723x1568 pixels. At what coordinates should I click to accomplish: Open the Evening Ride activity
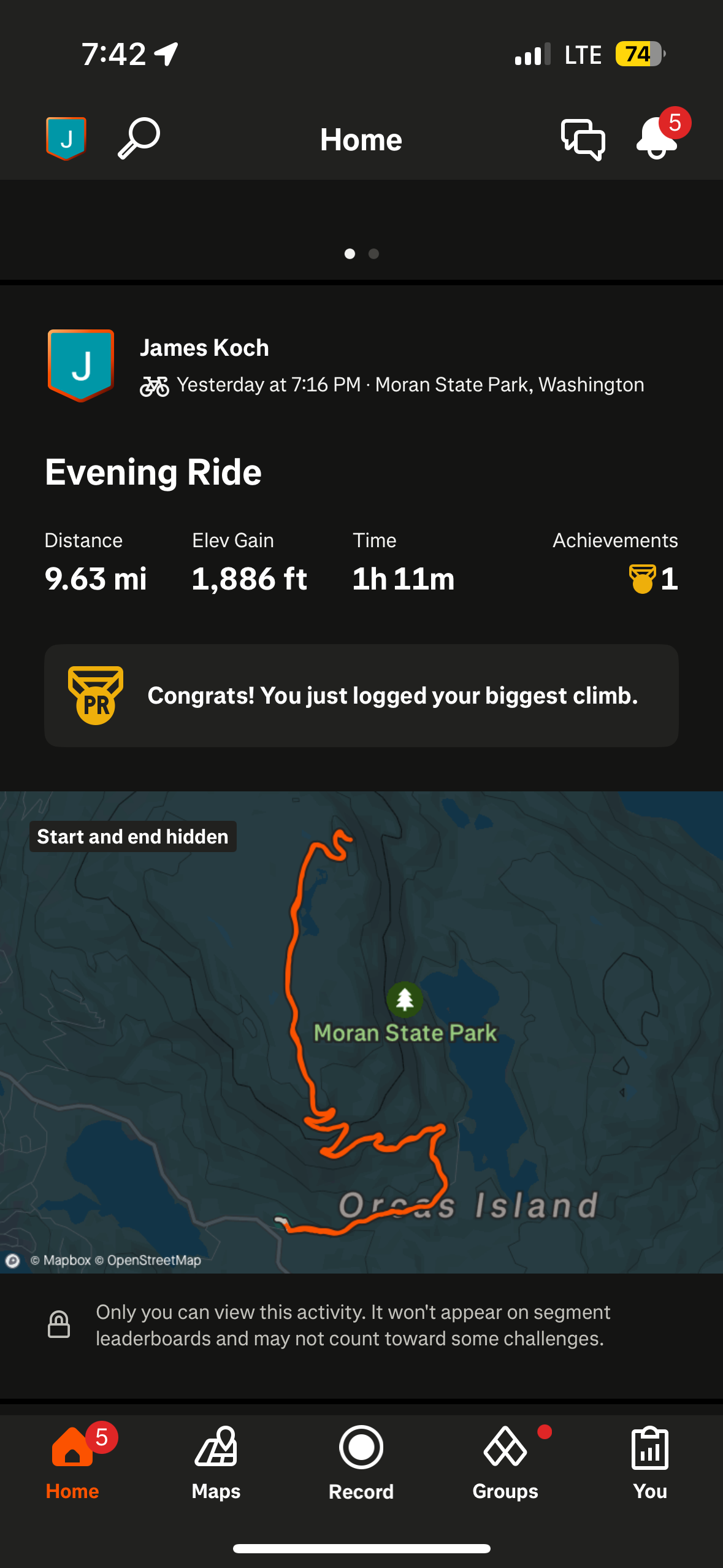[x=153, y=472]
